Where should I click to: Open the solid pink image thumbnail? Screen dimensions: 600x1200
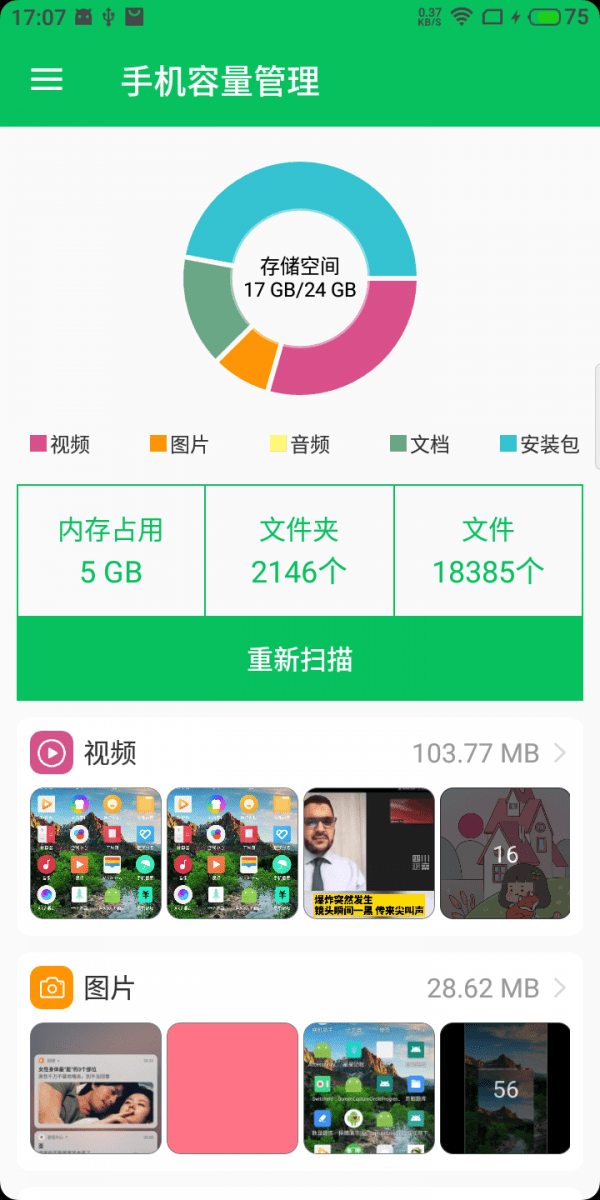[x=232, y=1088]
